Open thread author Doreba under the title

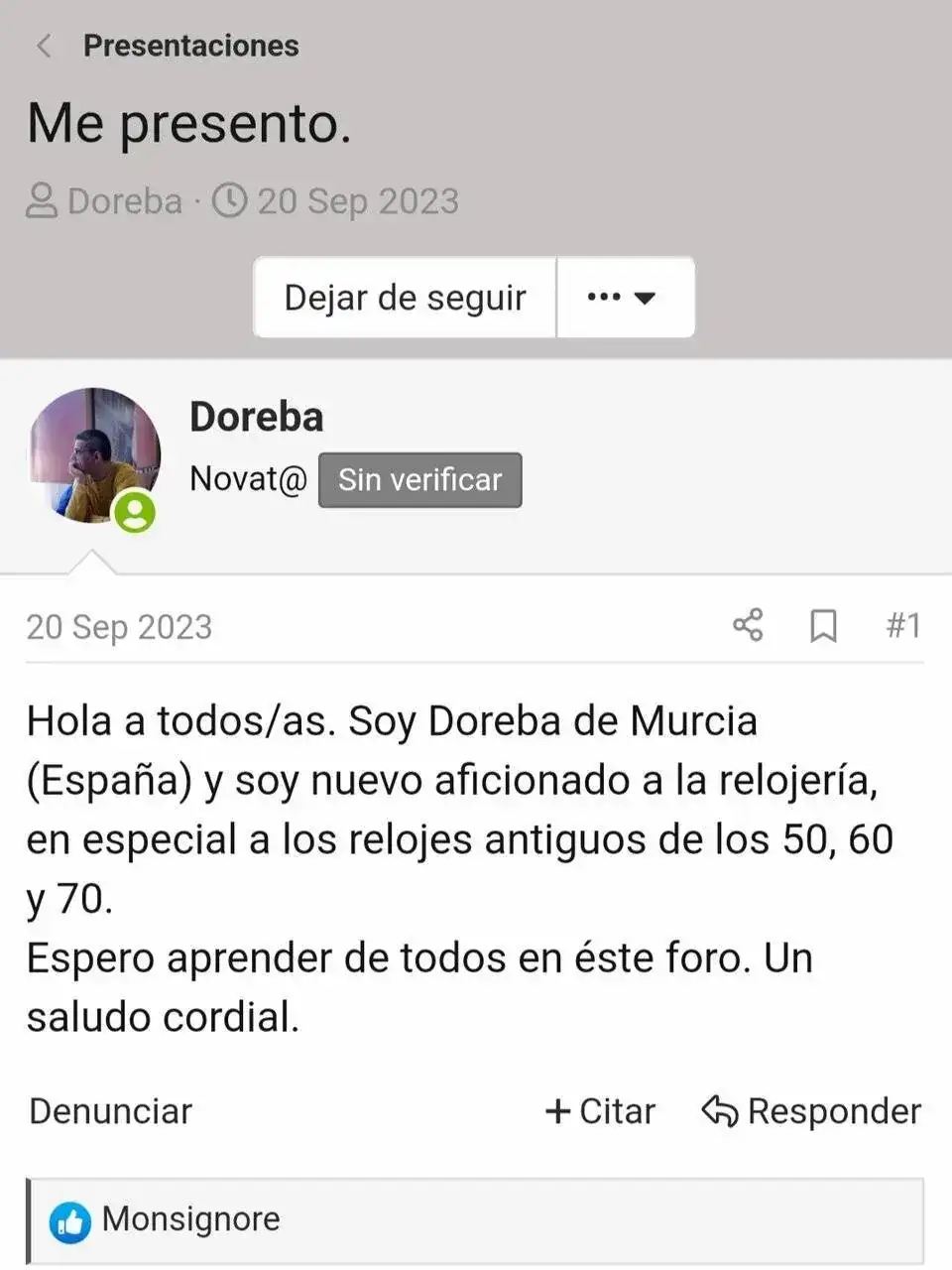[125, 201]
